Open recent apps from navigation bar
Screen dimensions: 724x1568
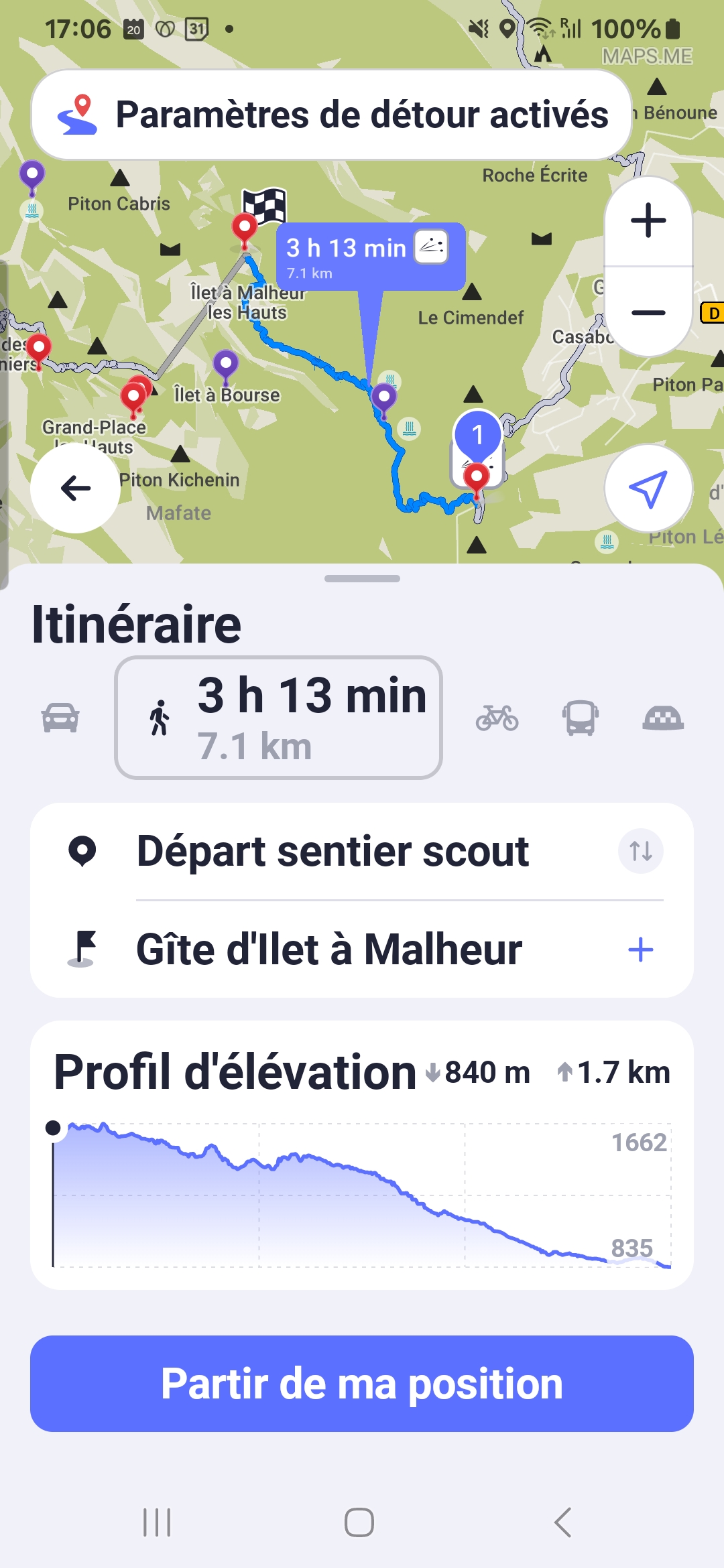pos(157,1522)
